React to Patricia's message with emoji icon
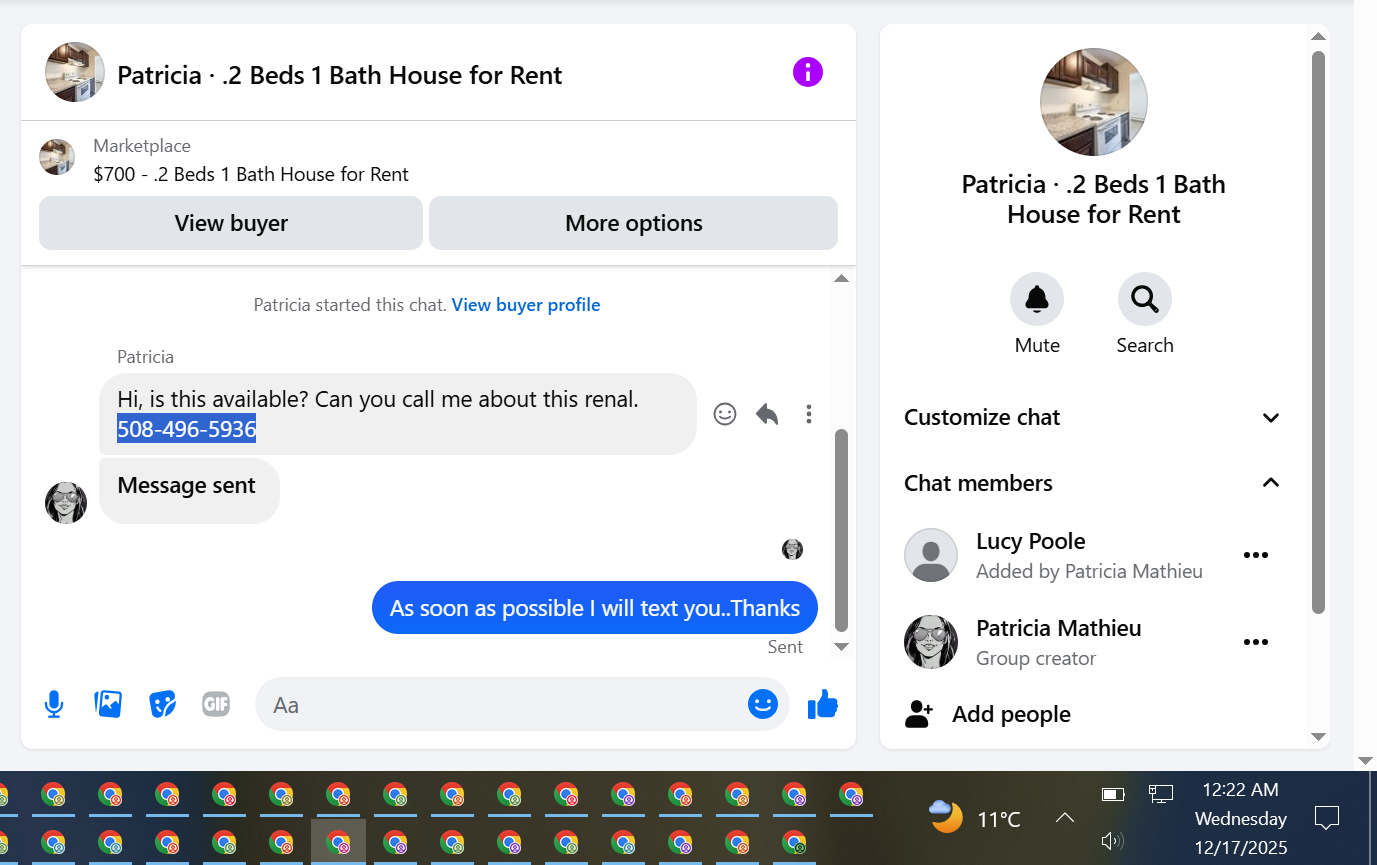The width and height of the screenshot is (1377, 865). [x=725, y=414]
